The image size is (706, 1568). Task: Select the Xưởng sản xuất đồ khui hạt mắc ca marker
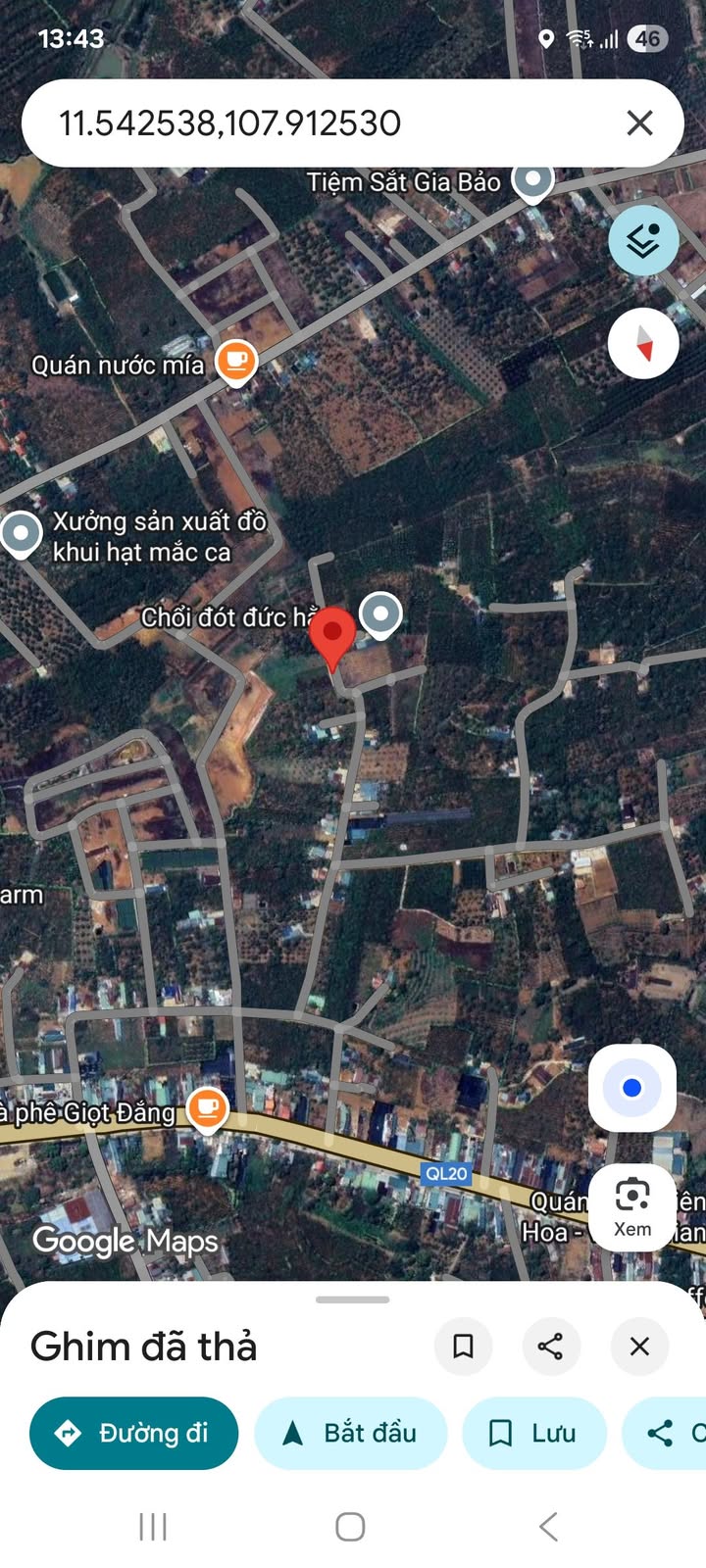pyautogui.click(x=21, y=533)
